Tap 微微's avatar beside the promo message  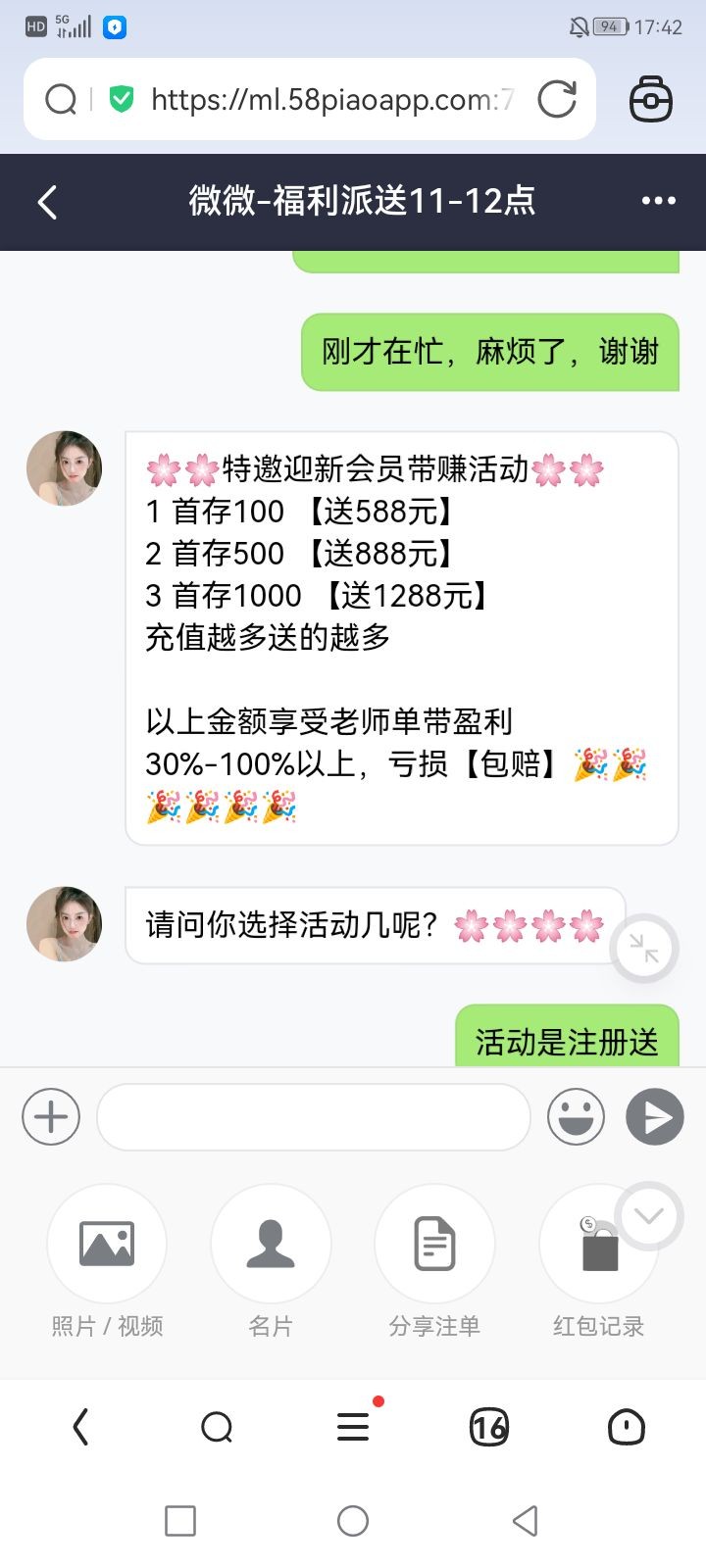click(x=64, y=468)
